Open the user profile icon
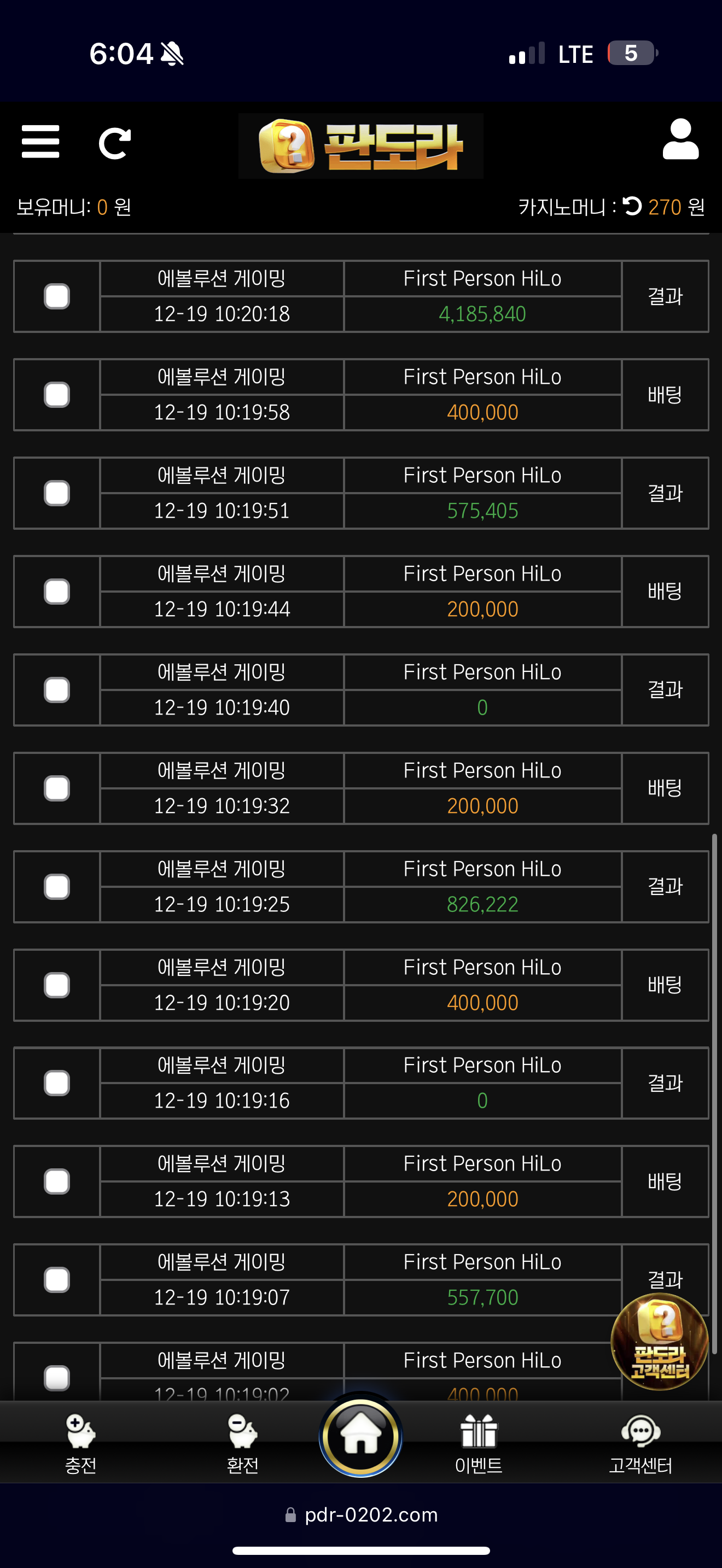Image resolution: width=722 pixels, height=1568 pixels. coord(680,139)
